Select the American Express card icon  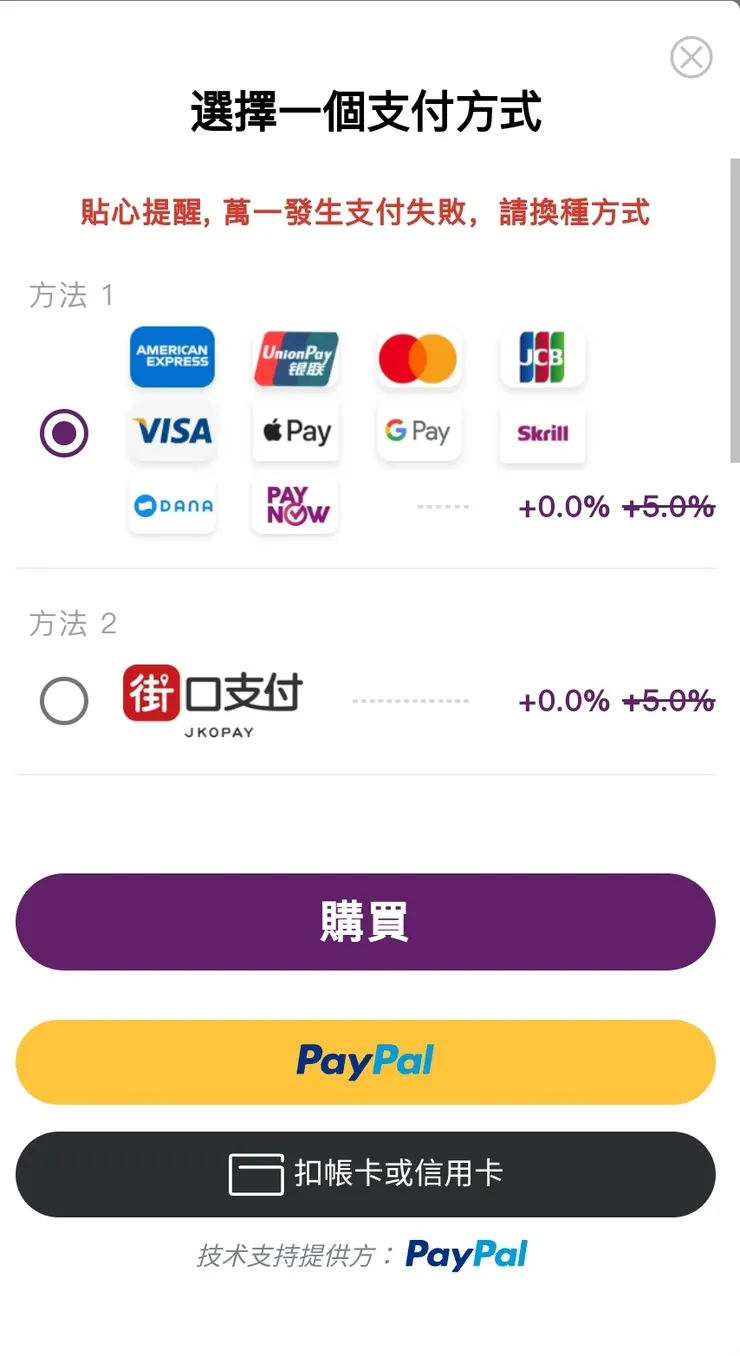point(172,357)
